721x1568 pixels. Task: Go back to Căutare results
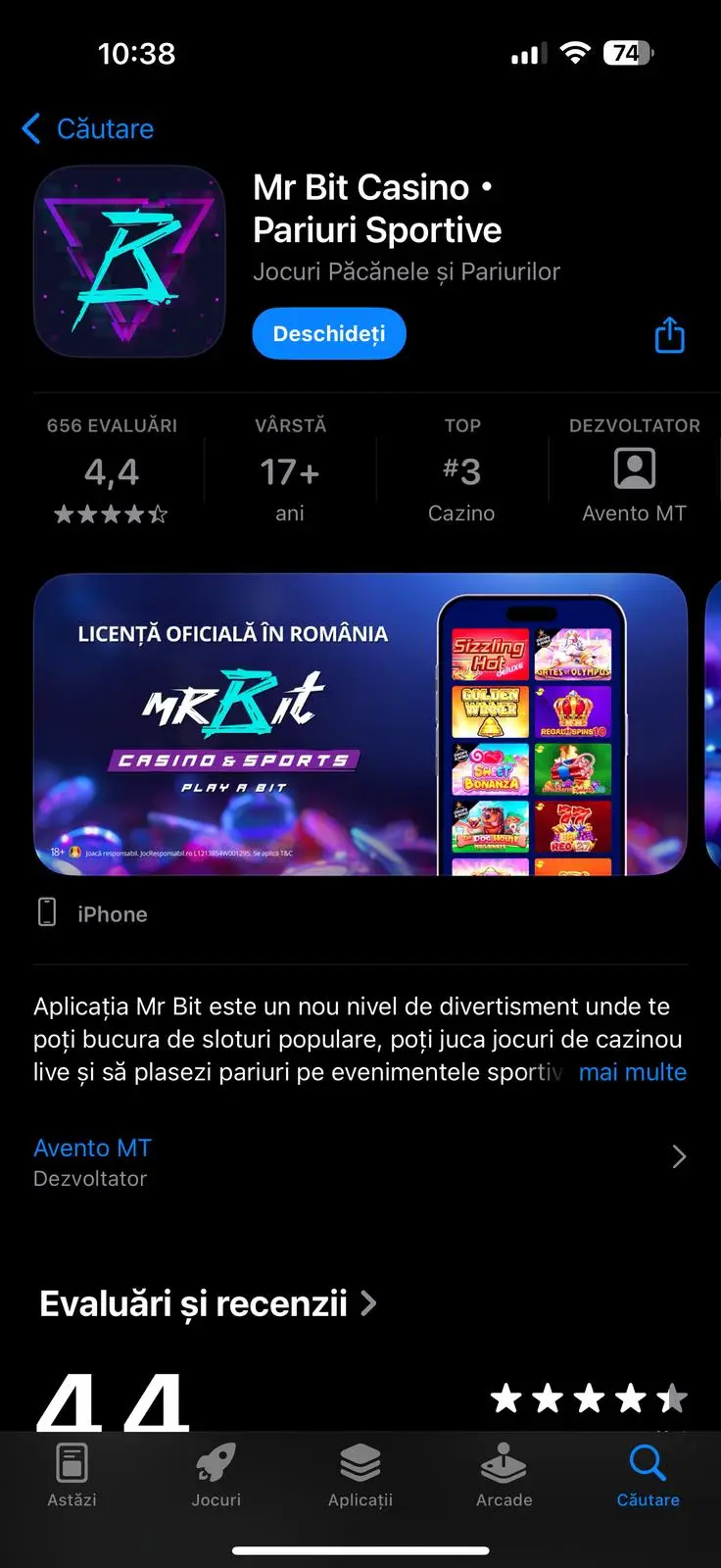click(88, 128)
